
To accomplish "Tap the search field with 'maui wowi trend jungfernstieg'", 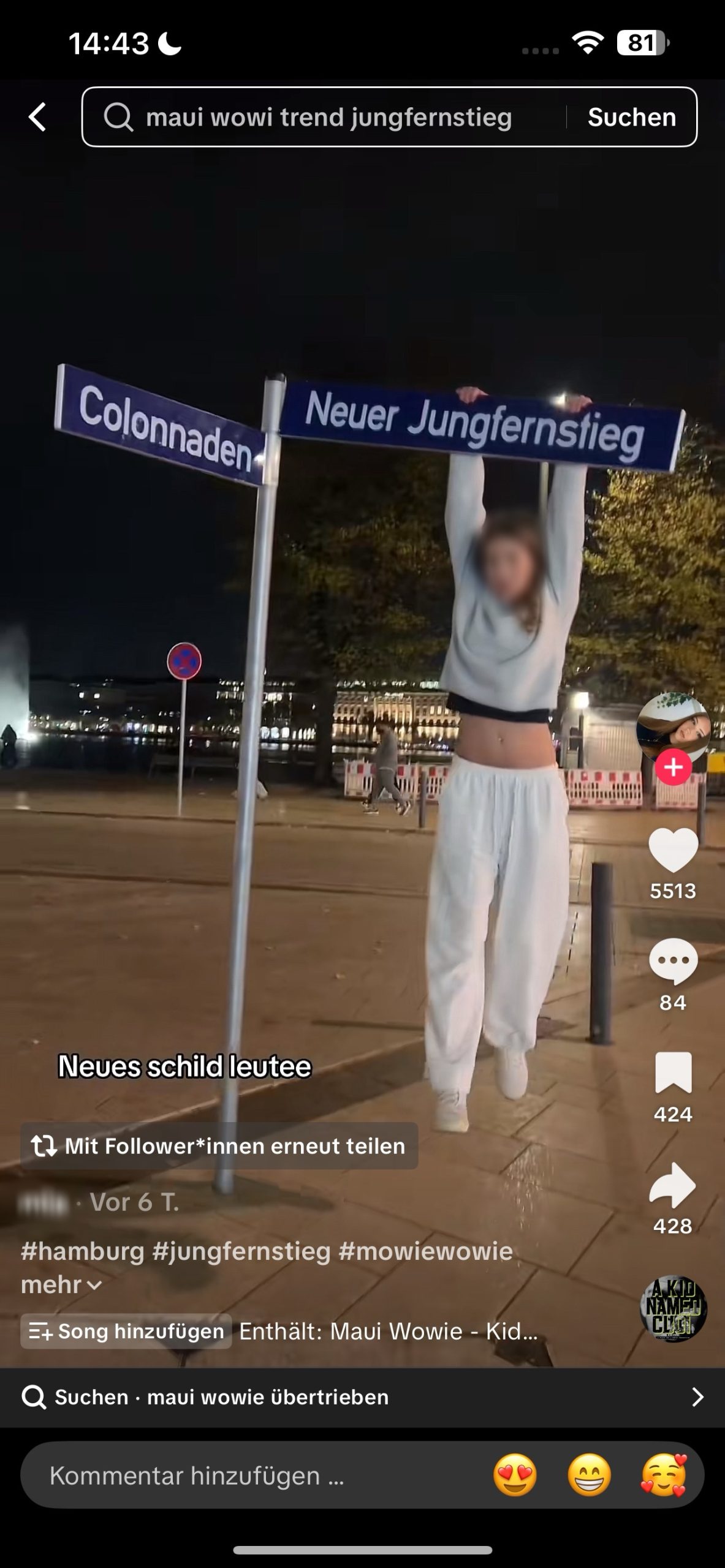I will (328, 117).
